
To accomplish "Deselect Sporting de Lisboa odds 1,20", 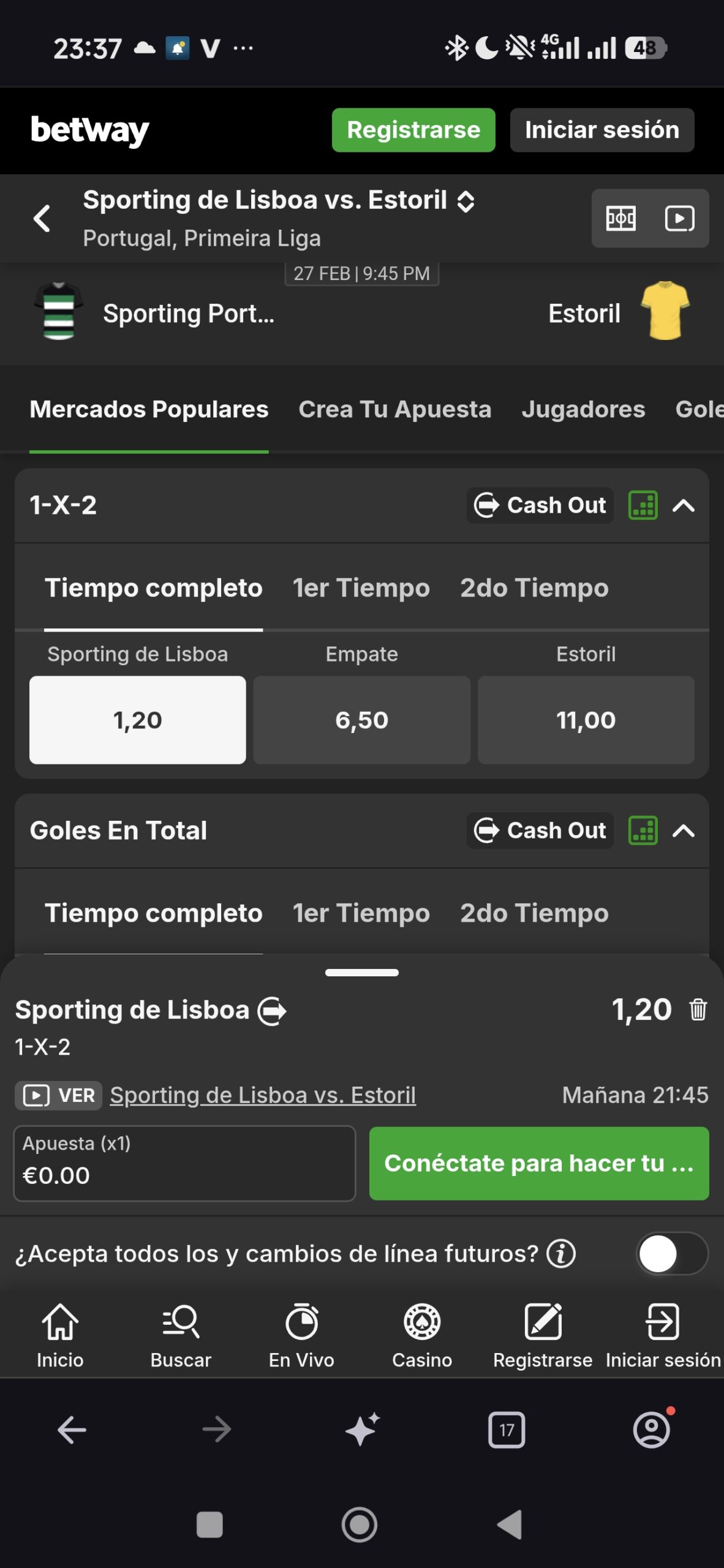I will pyautogui.click(x=137, y=720).
